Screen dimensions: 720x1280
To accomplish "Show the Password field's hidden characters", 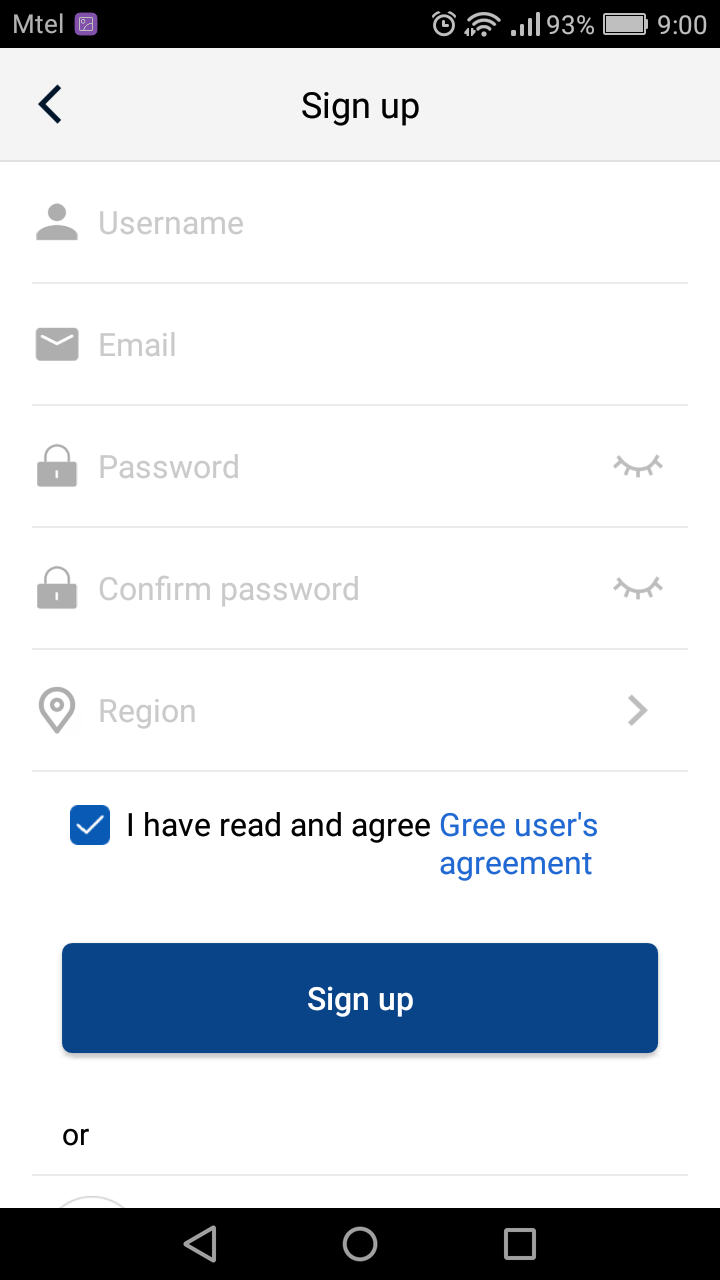I will pos(638,466).
